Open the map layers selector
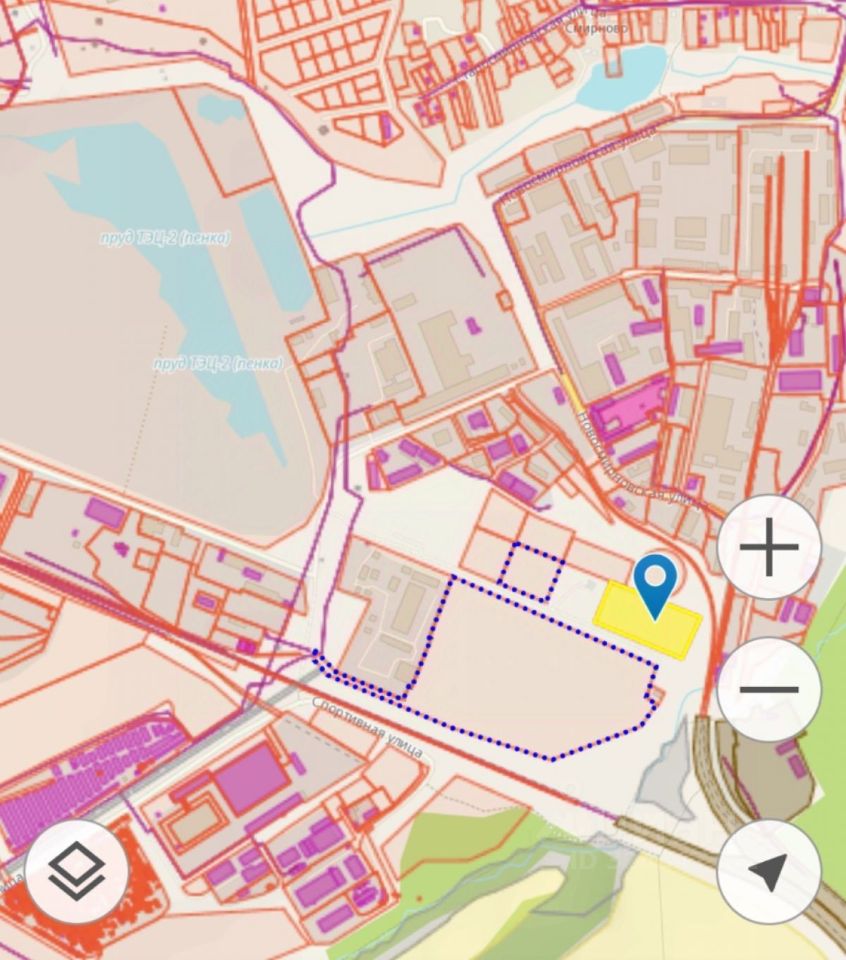The width and height of the screenshot is (846, 960). [77, 872]
